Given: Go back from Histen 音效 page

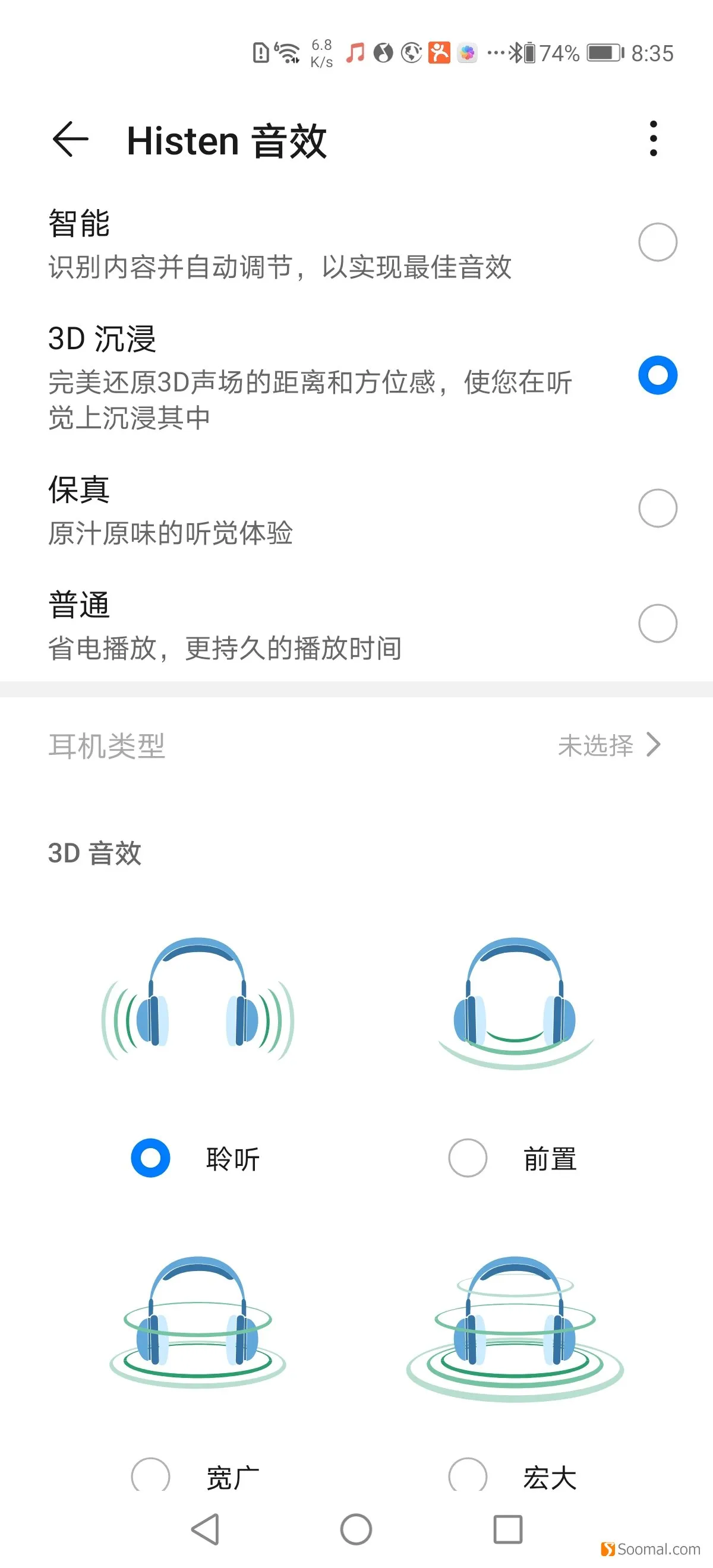Looking at the screenshot, I should point(71,140).
